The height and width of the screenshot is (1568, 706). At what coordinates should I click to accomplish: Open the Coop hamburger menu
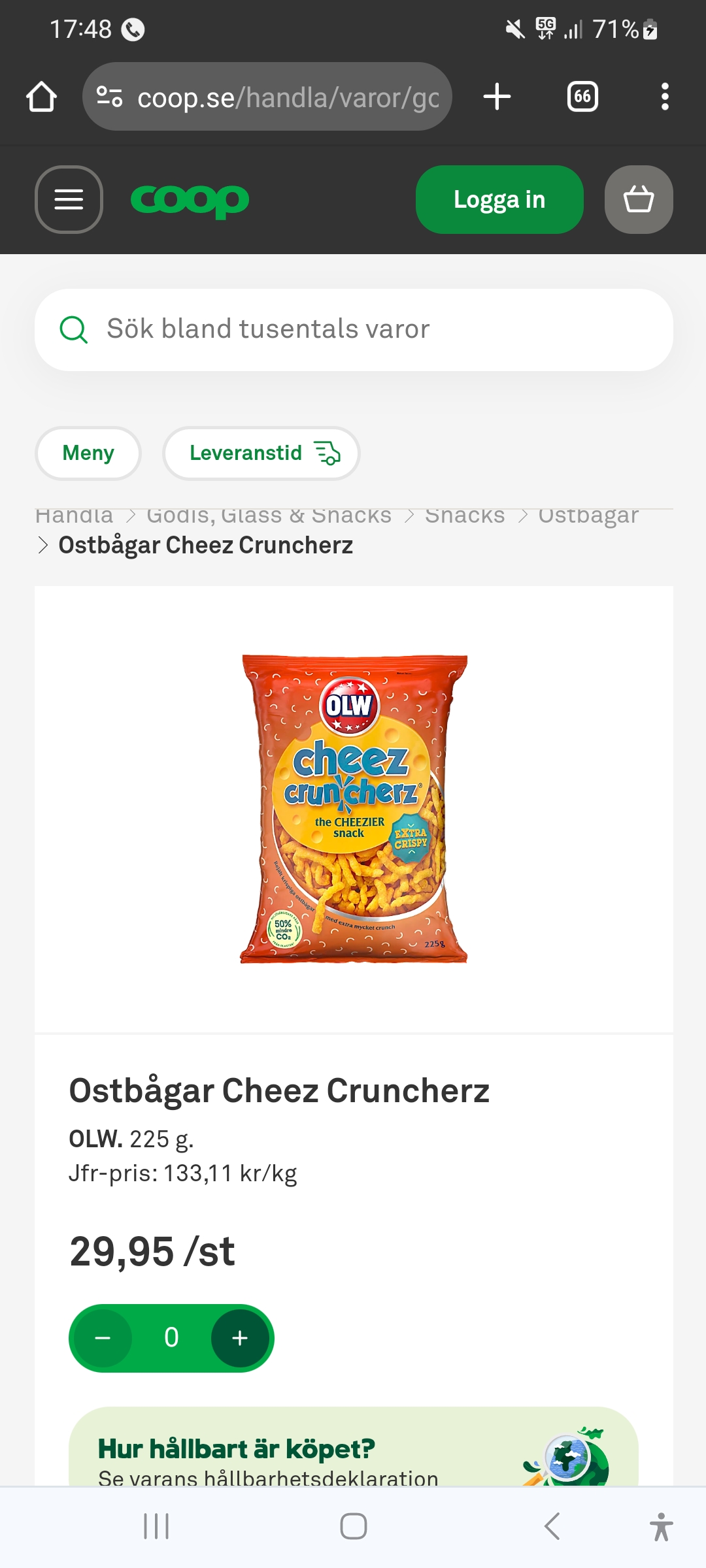[69, 199]
